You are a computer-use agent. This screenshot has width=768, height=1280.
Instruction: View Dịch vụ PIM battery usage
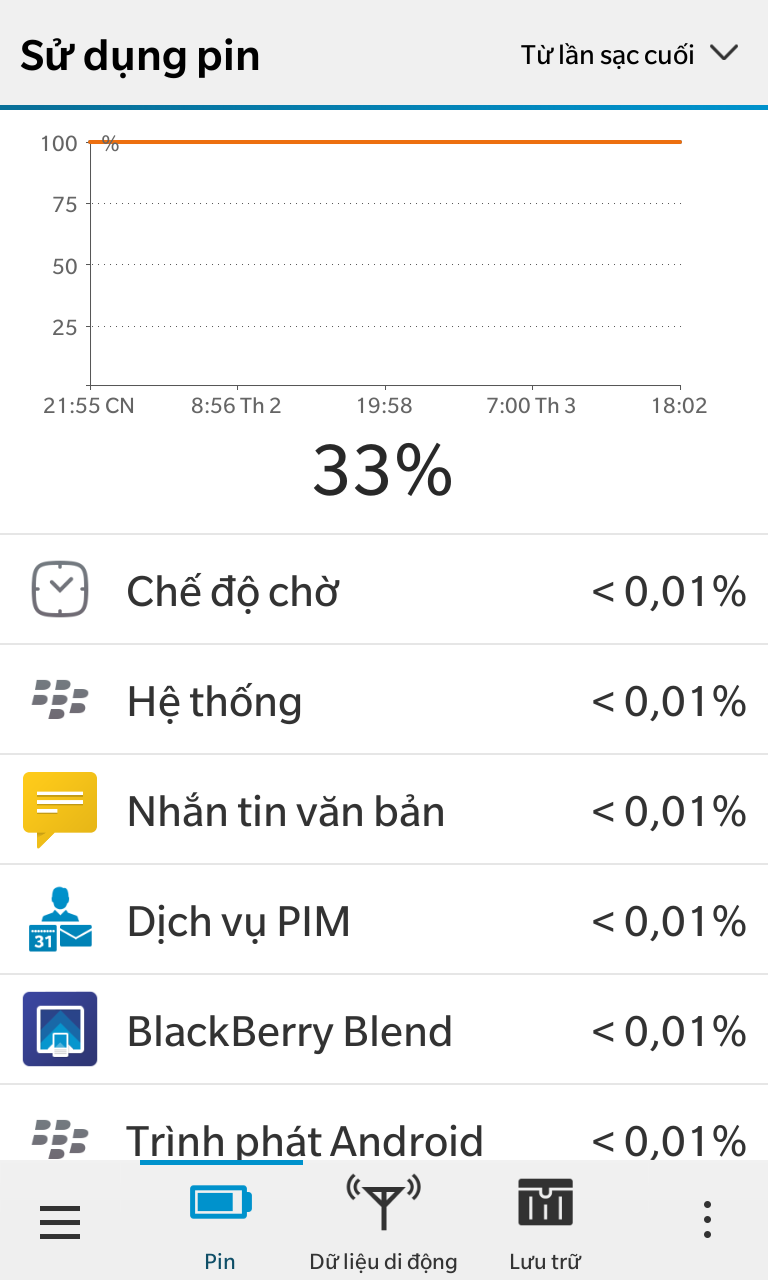click(x=384, y=921)
